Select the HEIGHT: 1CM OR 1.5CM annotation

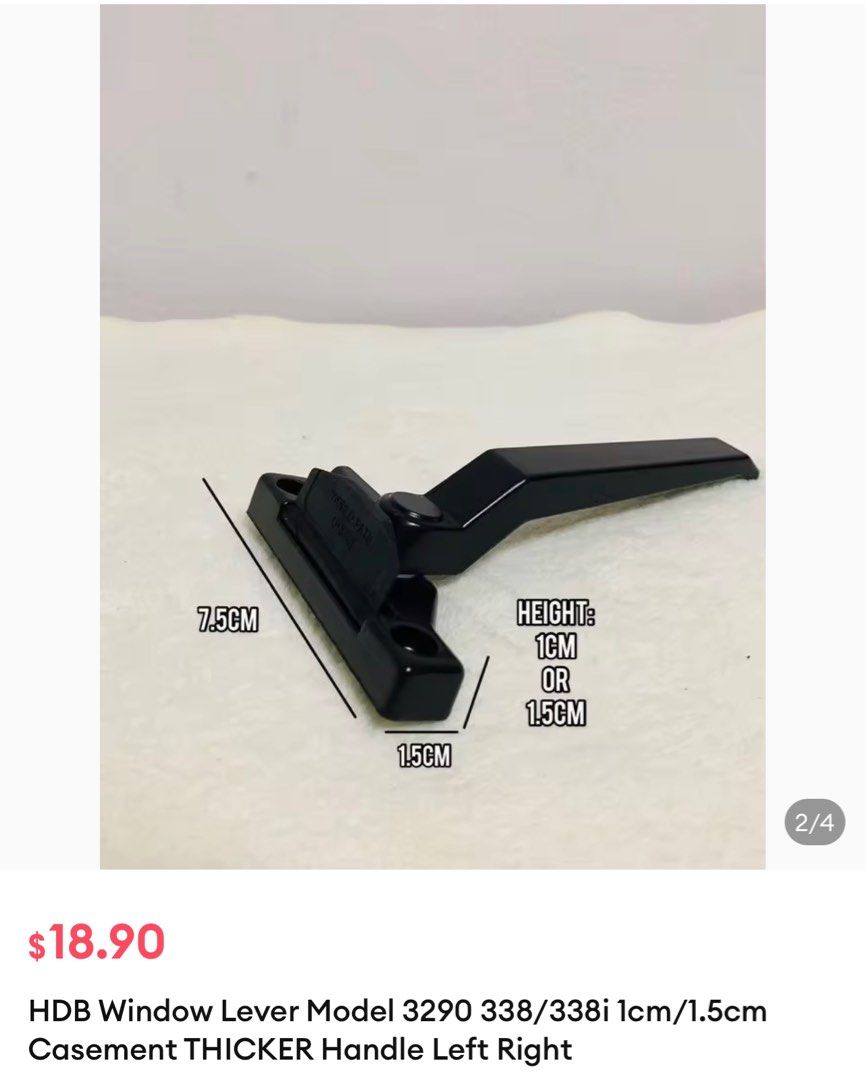pyautogui.click(x=557, y=659)
